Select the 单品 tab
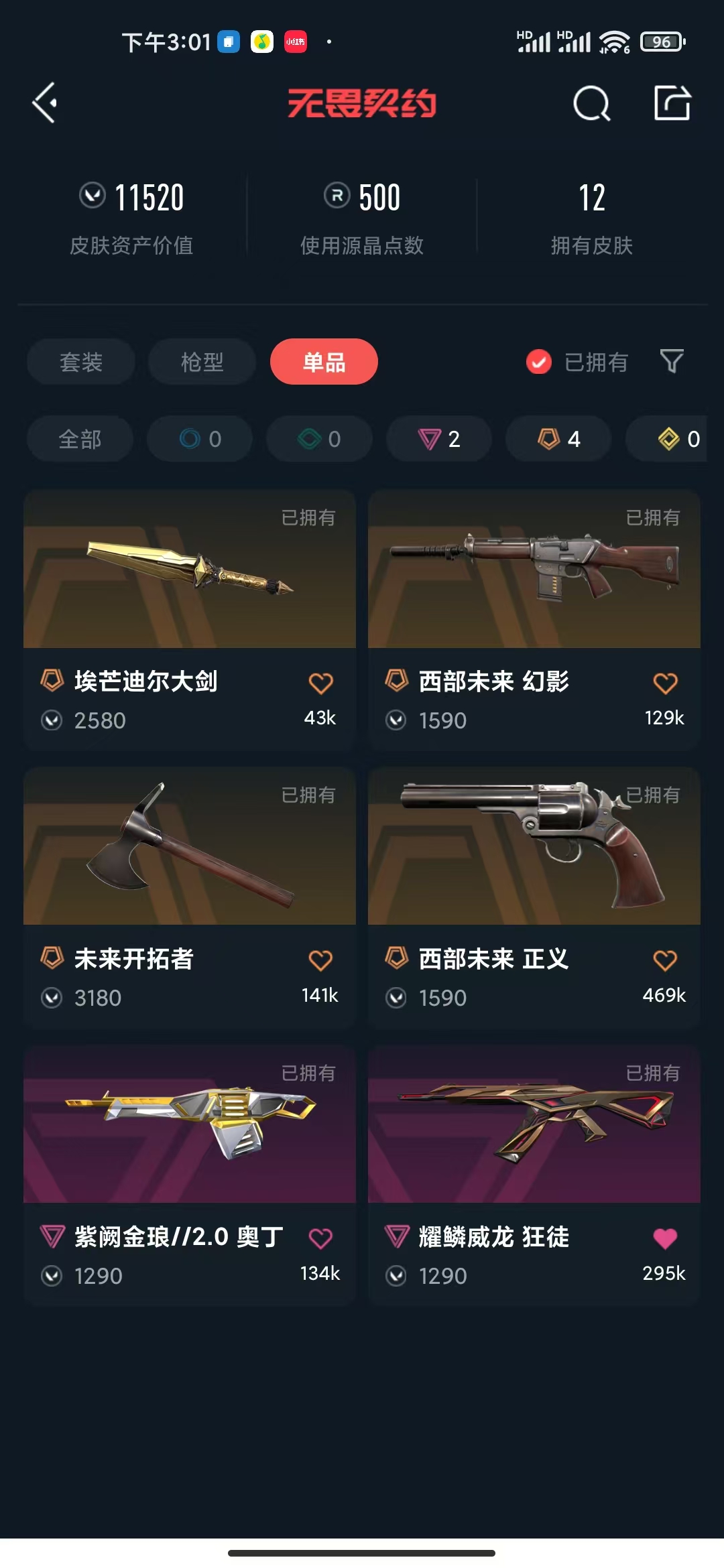Image resolution: width=724 pixels, height=1568 pixels. pos(324,362)
